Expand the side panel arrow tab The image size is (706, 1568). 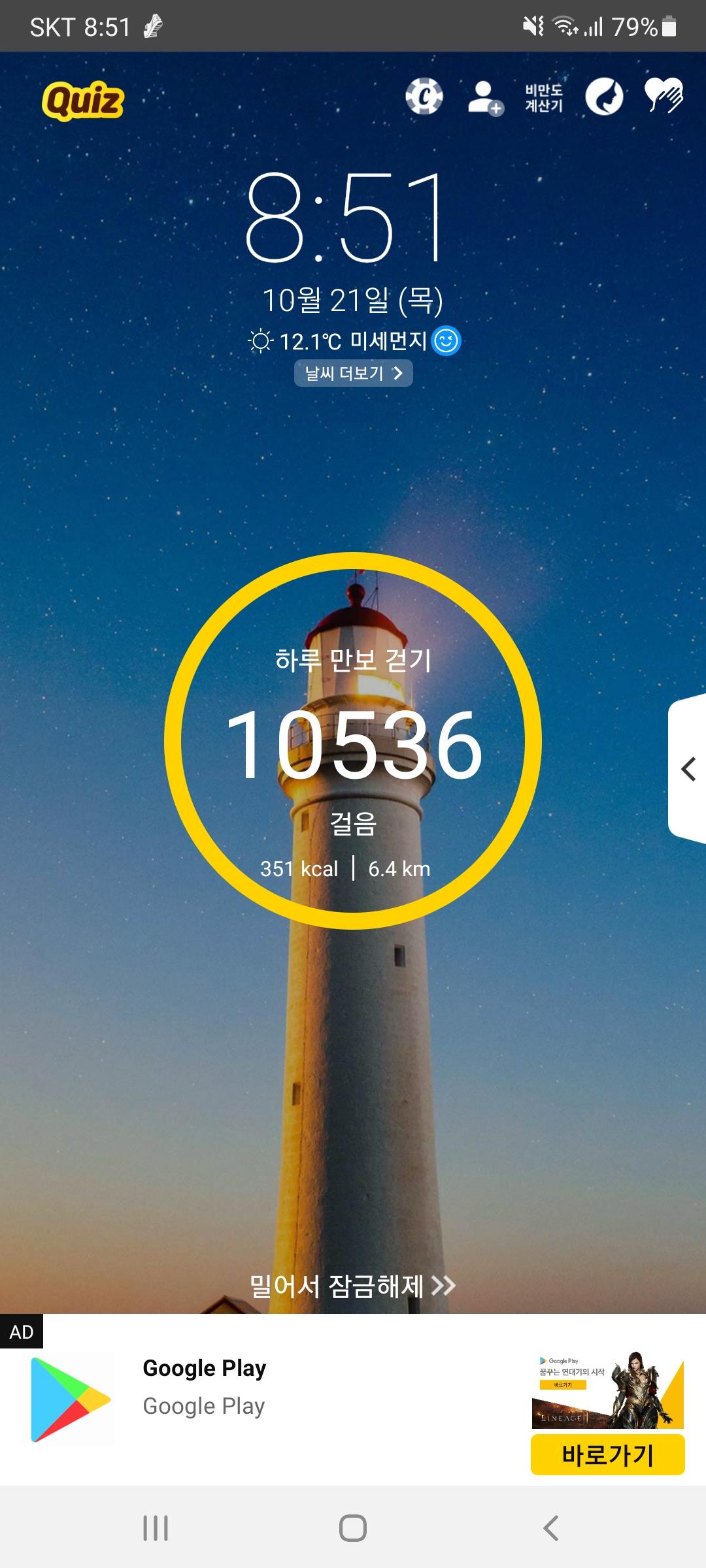688,769
